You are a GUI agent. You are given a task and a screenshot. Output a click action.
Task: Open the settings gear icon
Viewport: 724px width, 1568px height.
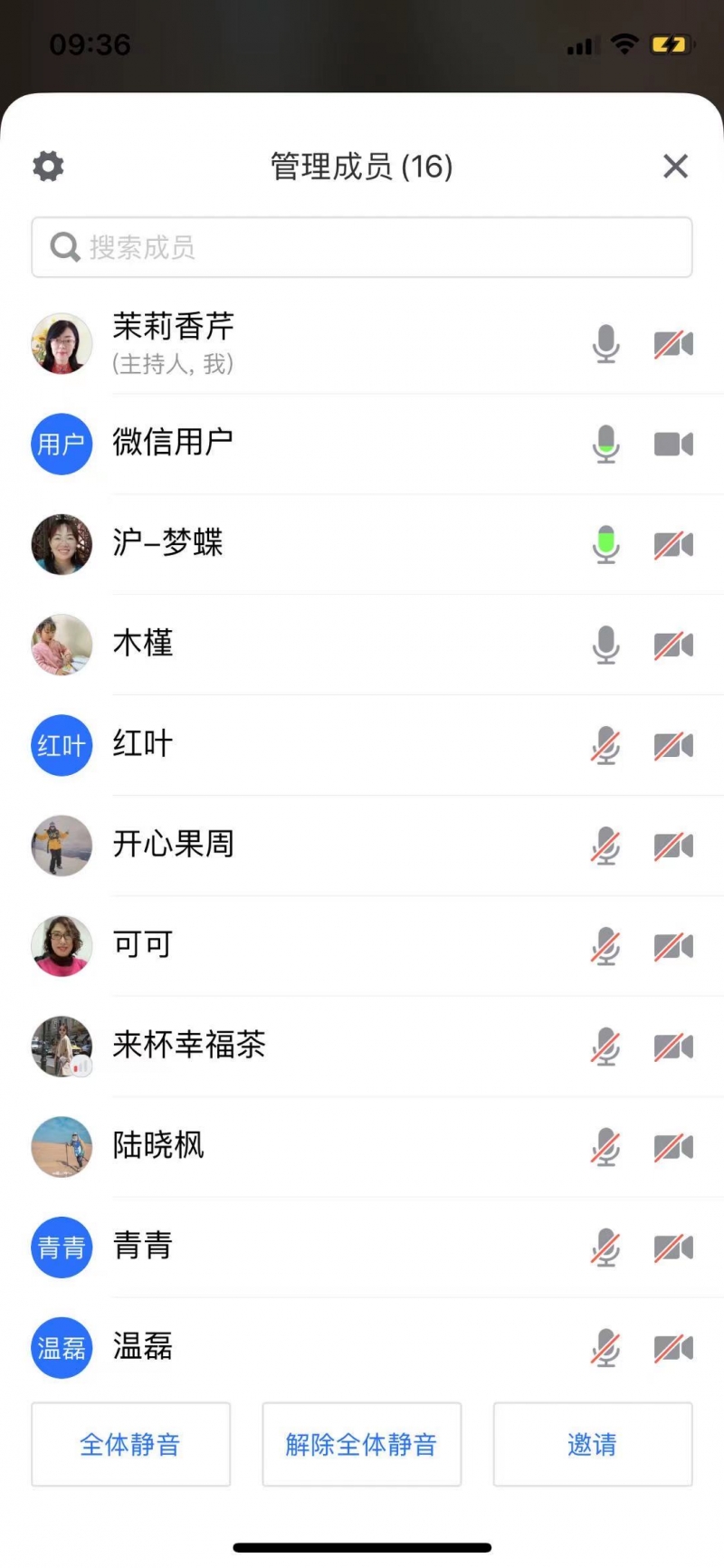(48, 167)
